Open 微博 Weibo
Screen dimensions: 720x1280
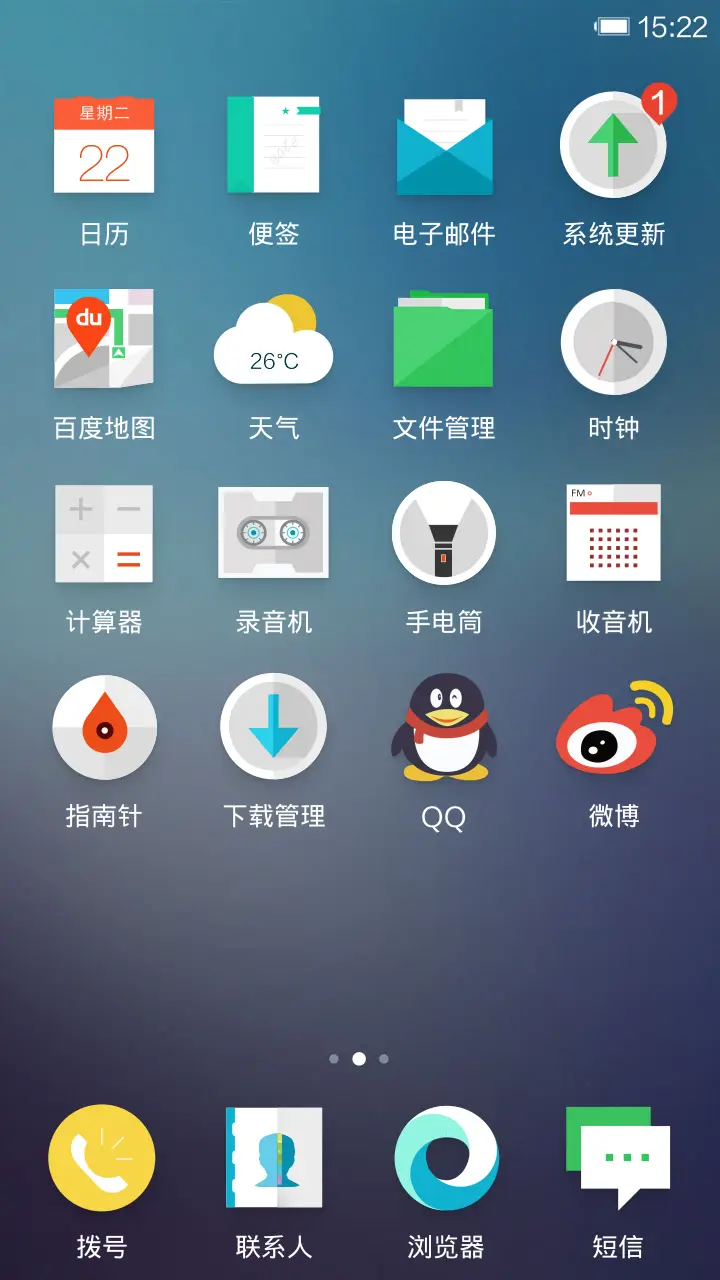[x=614, y=727]
